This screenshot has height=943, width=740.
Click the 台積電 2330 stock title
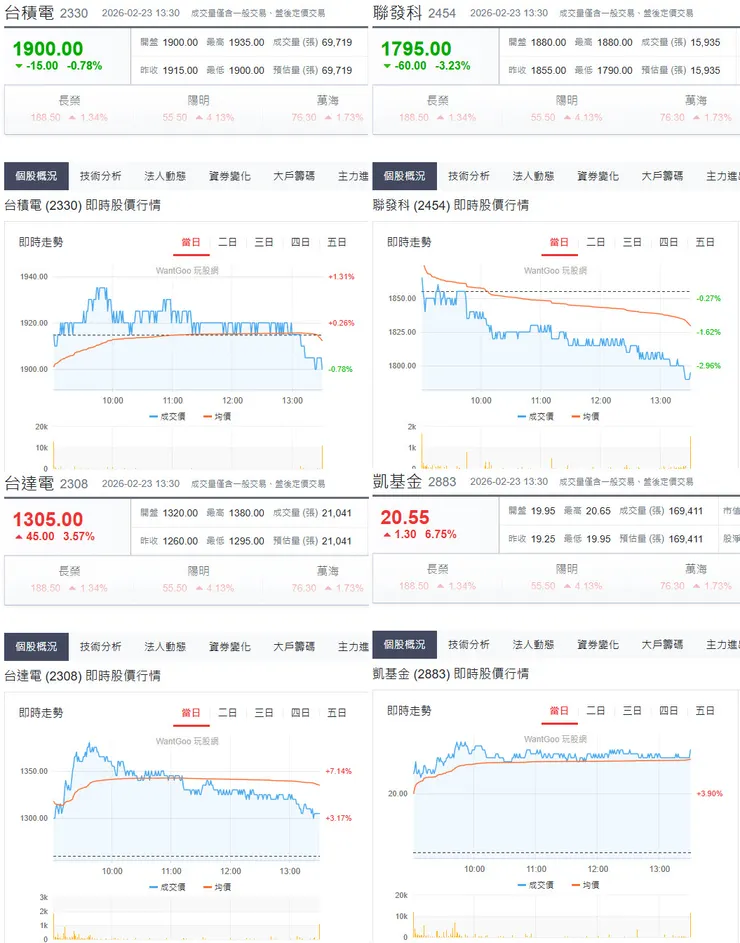[45, 14]
